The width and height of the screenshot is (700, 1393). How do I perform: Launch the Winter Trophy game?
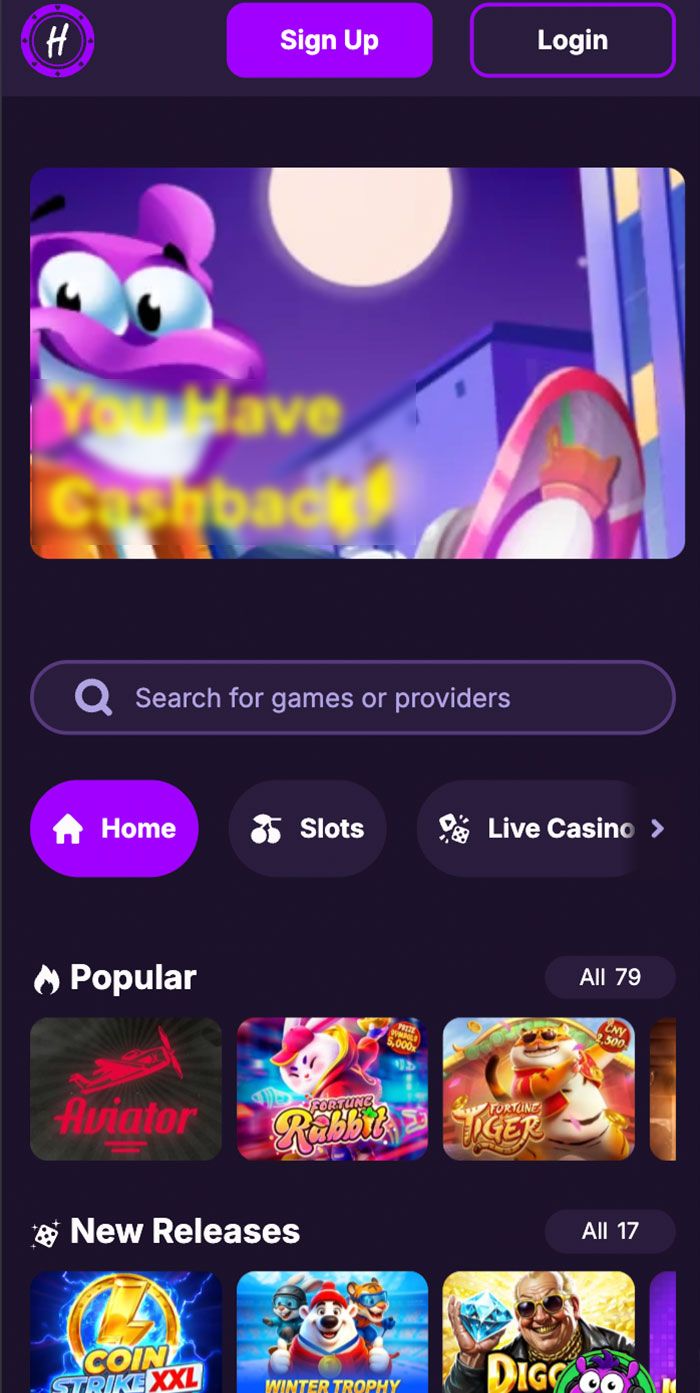[x=332, y=1332]
